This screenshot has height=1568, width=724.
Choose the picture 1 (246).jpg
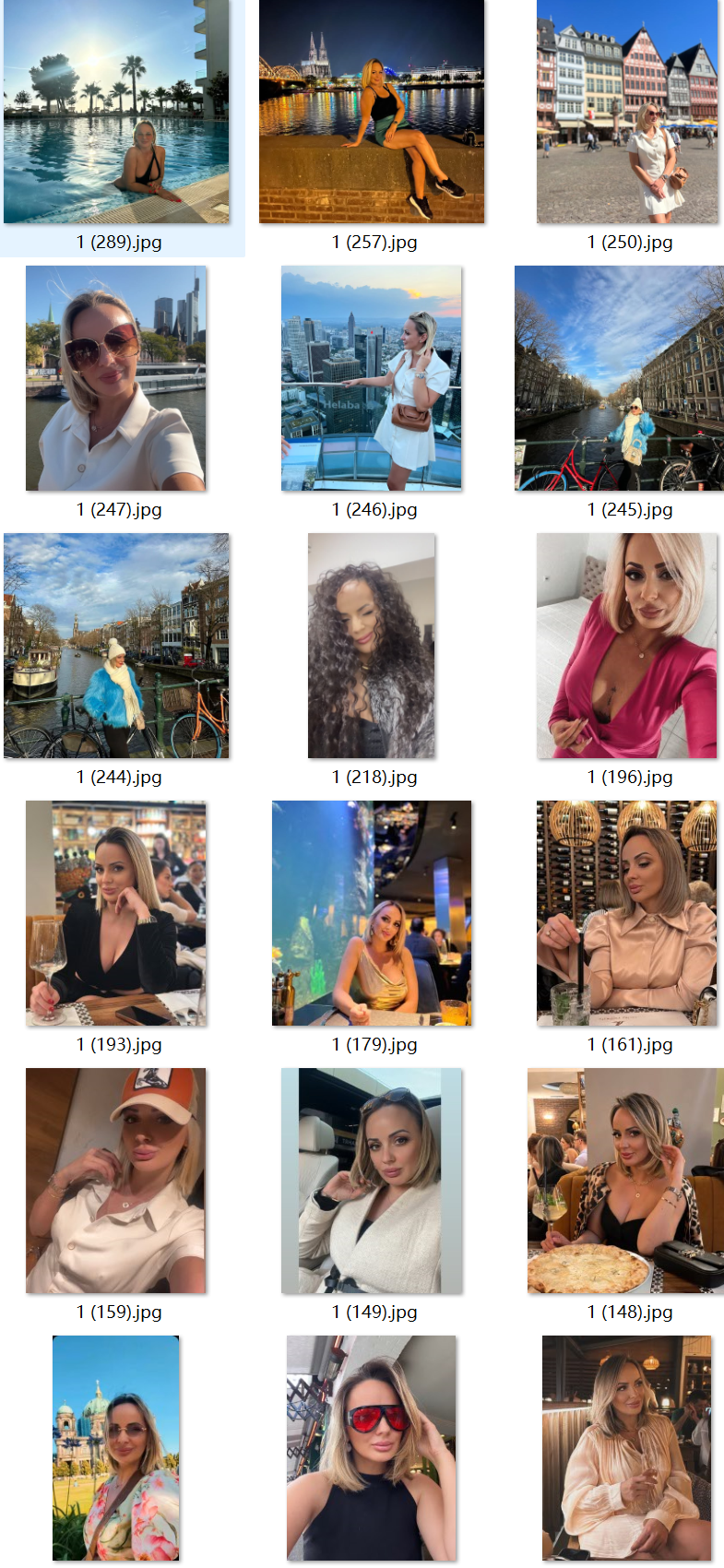click(372, 378)
